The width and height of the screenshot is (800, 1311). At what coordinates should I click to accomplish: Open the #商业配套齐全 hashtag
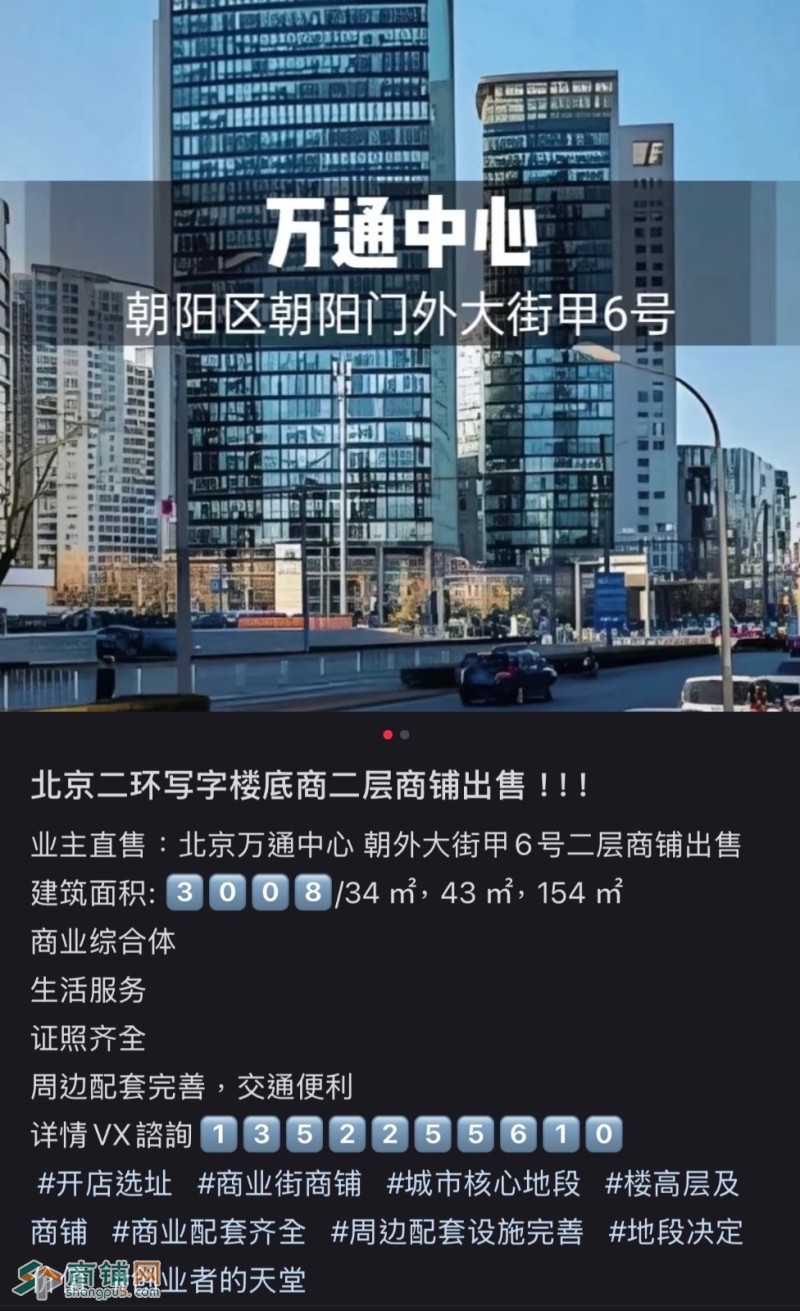point(208,1231)
